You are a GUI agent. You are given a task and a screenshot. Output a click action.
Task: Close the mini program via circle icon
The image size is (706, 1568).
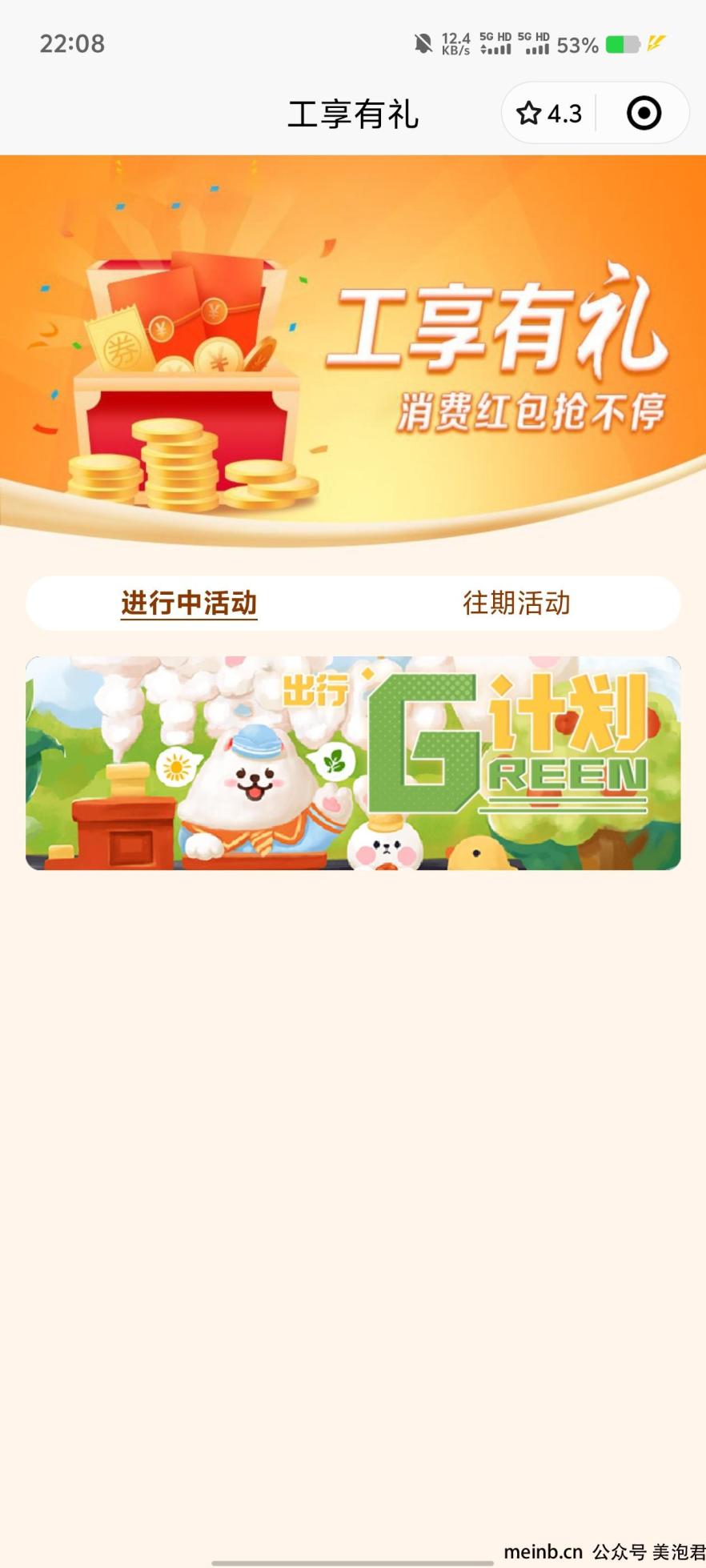tap(644, 114)
